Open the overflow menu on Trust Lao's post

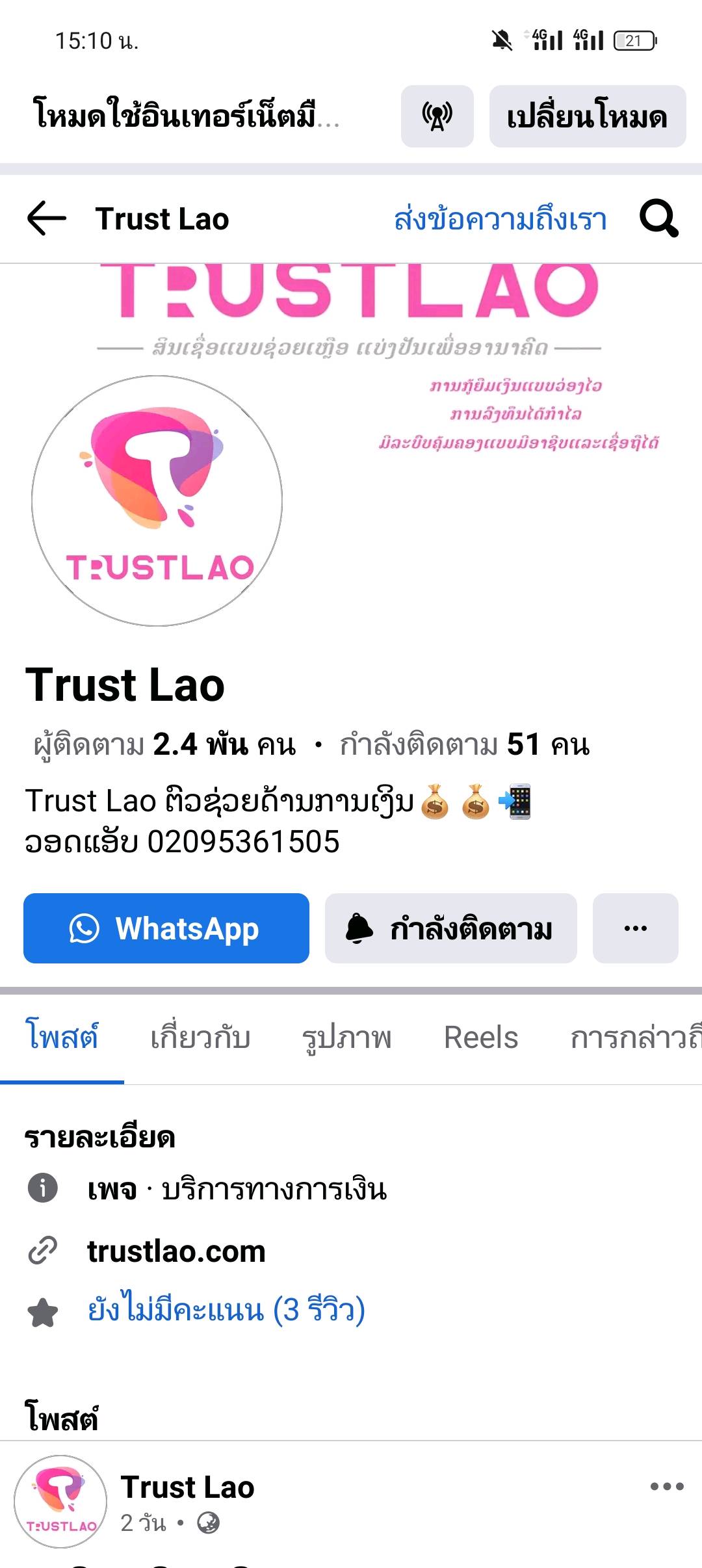pyautogui.click(x=667, y=1486)
